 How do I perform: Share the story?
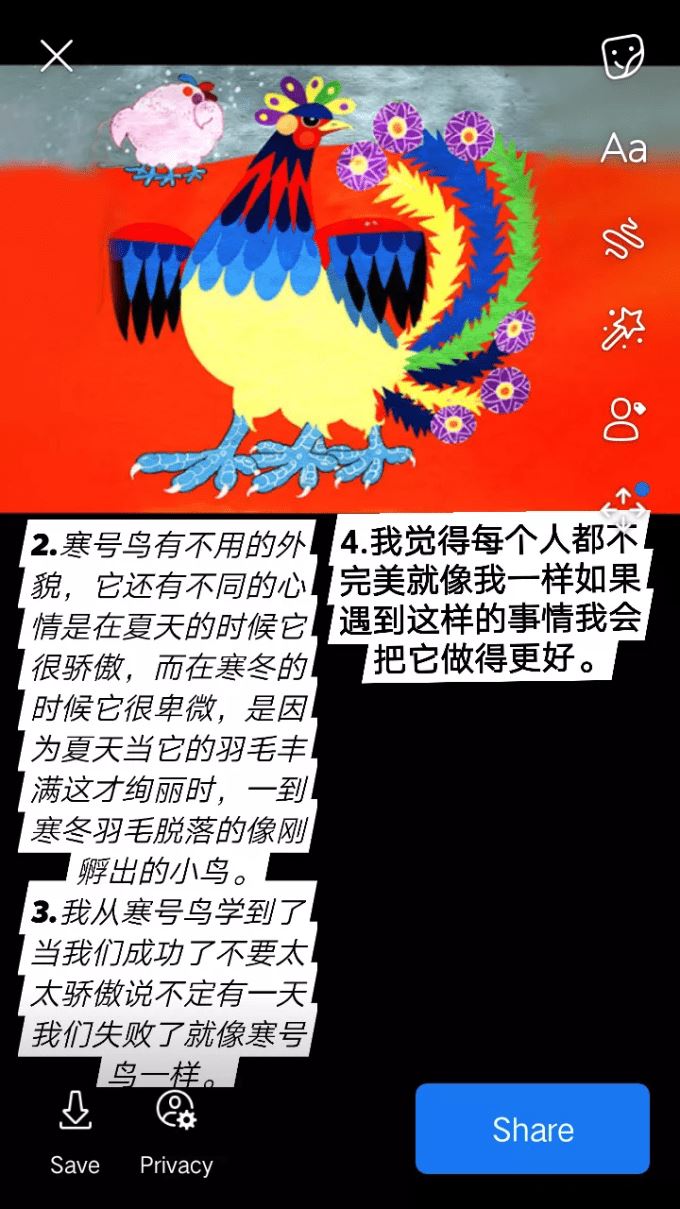click(532, 1129)
